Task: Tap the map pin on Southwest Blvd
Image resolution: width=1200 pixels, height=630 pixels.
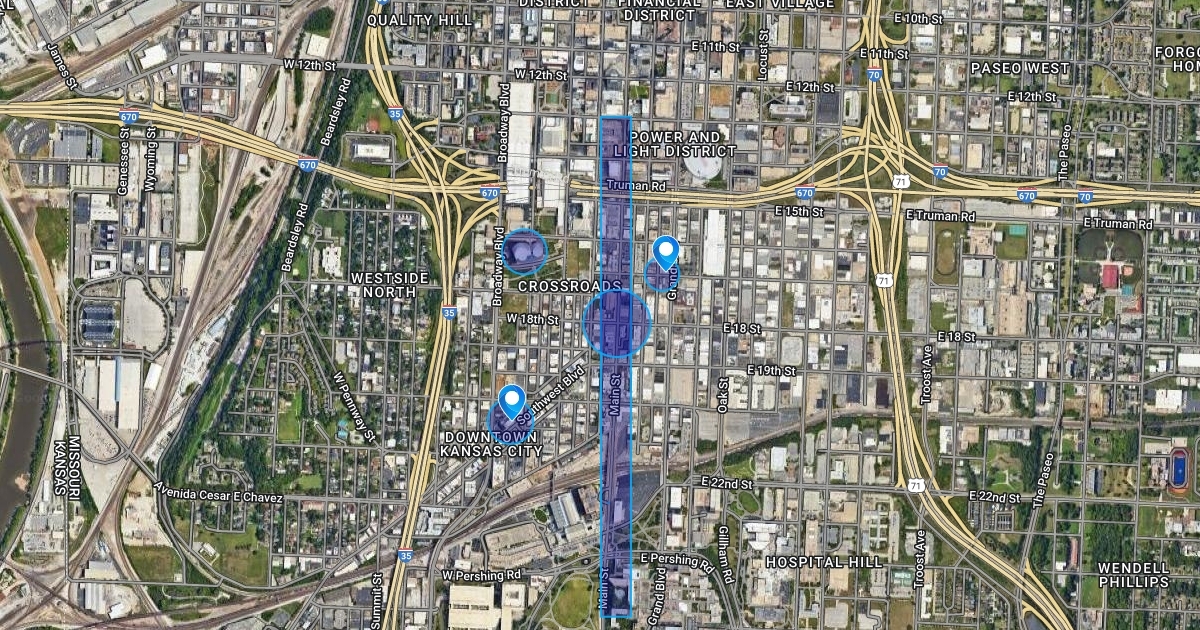Action: click(512, 400)
